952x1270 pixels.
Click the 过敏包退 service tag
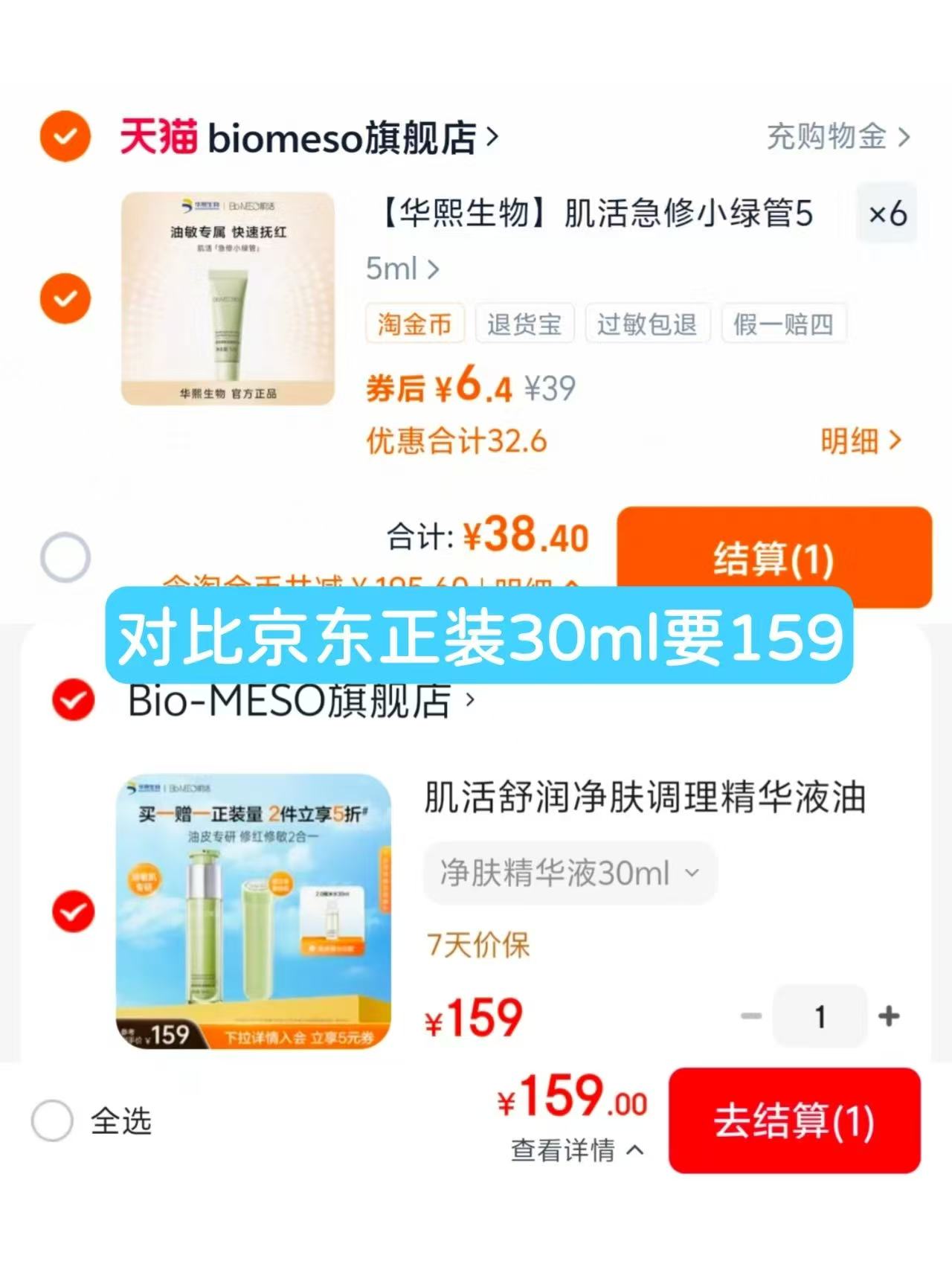click(x=646, y=324)
